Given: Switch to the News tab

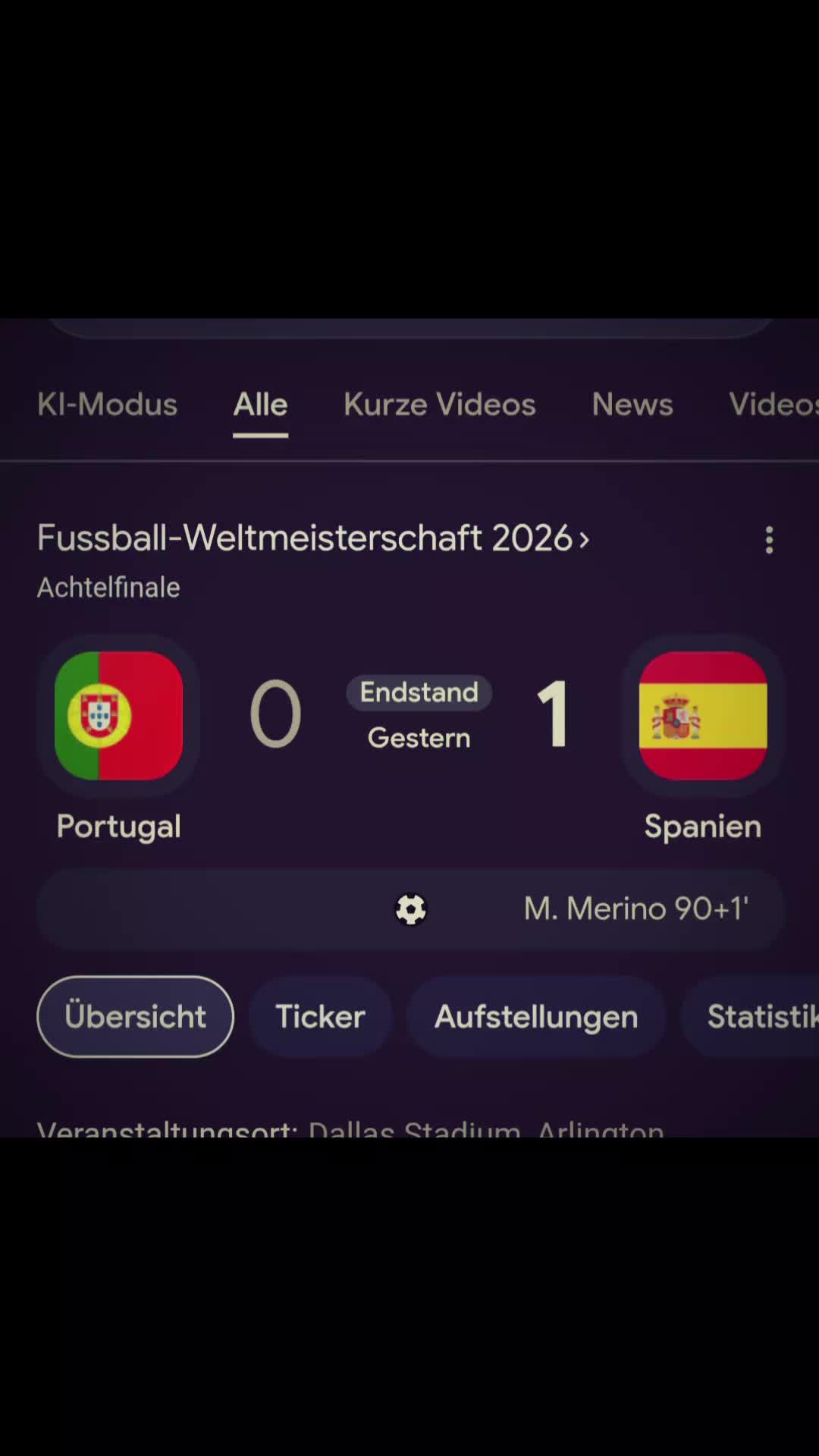Looking at the screenshot, I should pos(632,404).
